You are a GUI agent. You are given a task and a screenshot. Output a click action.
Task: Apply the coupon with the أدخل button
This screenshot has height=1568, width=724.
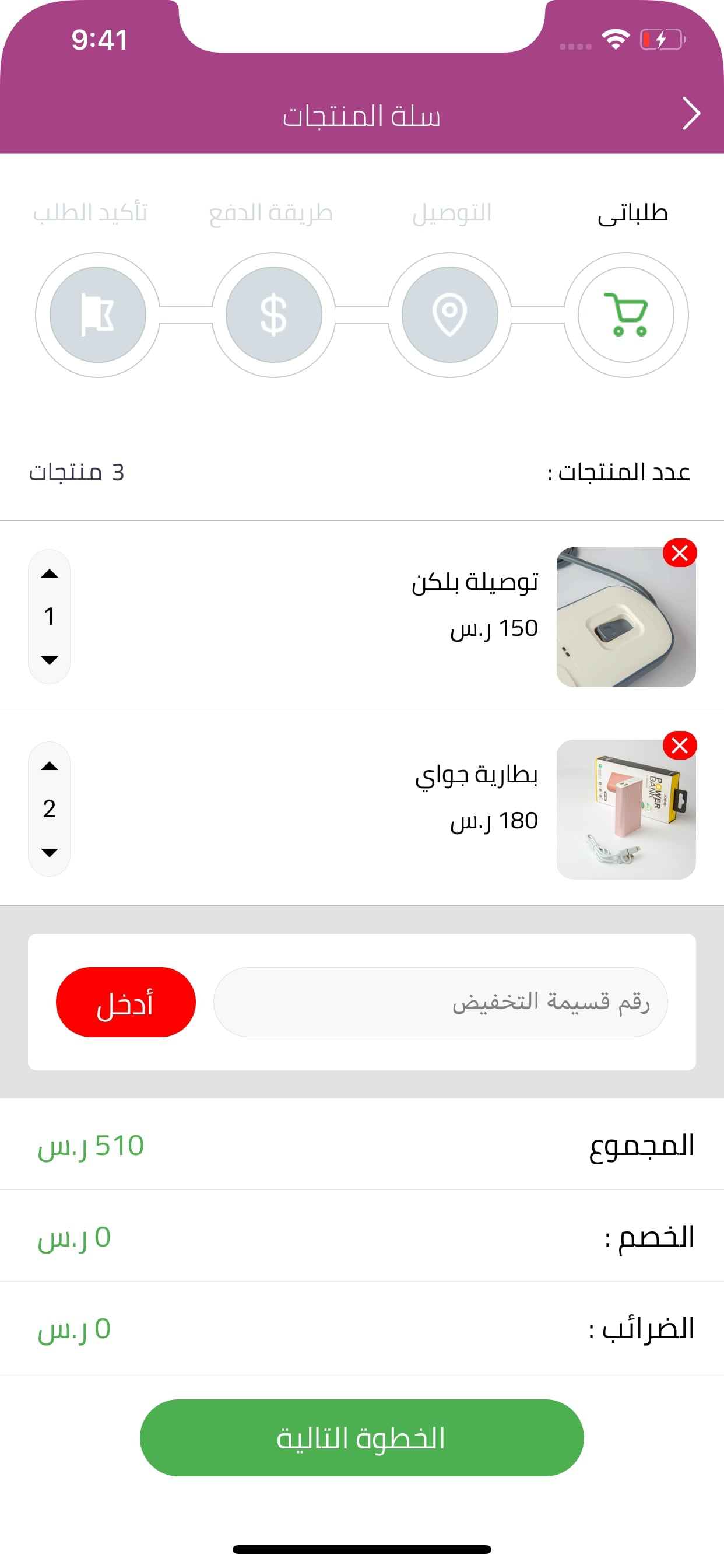(125, 1002)
